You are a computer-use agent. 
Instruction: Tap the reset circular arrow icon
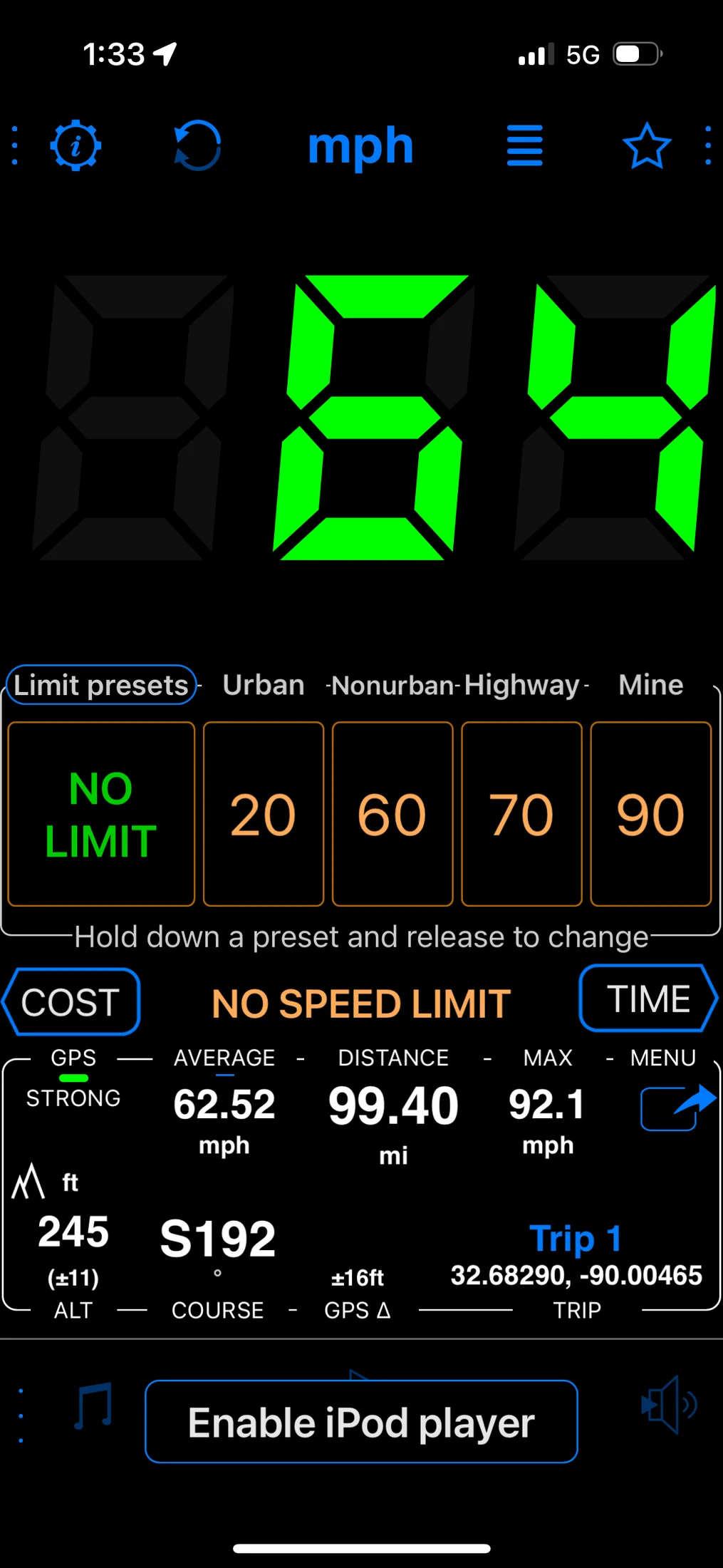(x=197, y=146)
